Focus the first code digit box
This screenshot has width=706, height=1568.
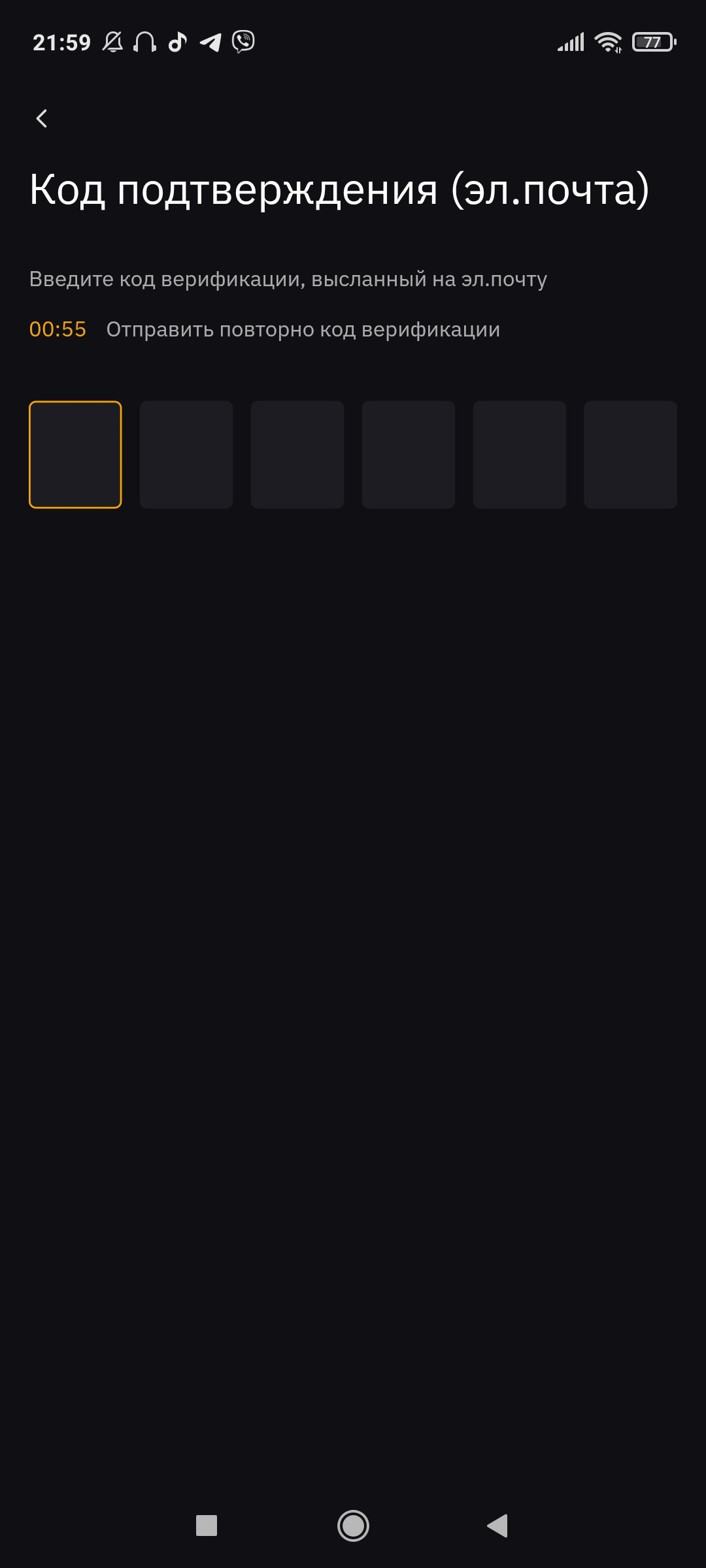coord(75,455)
